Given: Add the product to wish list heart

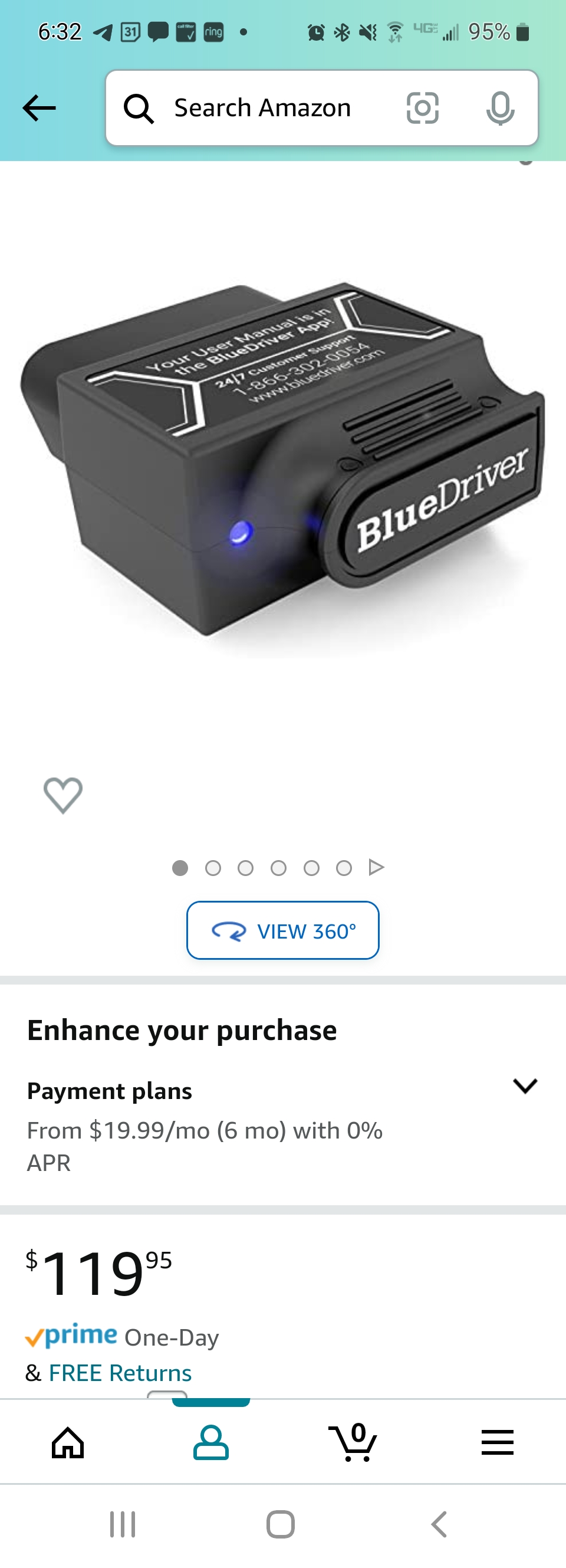Looking at the screenshot, I should click(62, 795).
